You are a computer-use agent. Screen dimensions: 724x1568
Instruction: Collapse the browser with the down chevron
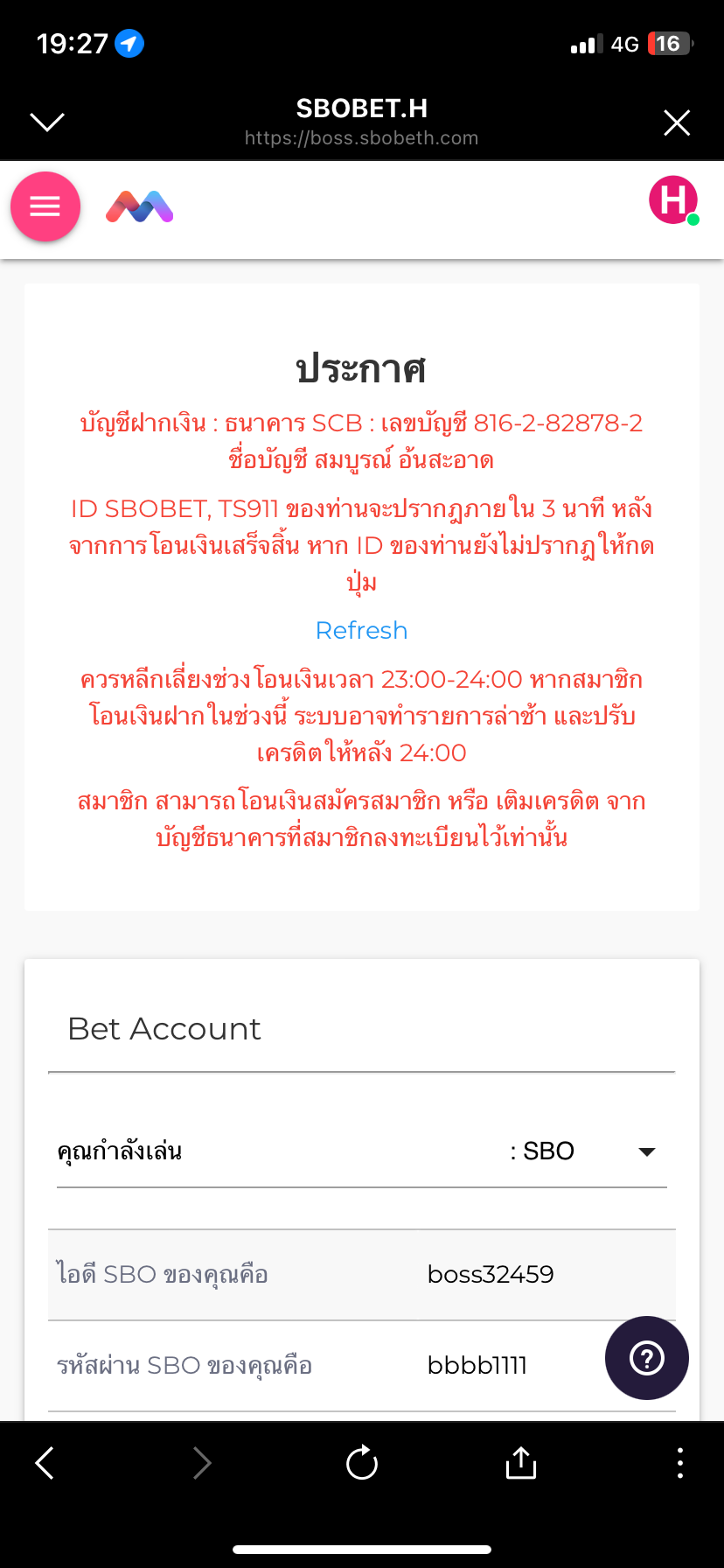(x=47, y=122)
